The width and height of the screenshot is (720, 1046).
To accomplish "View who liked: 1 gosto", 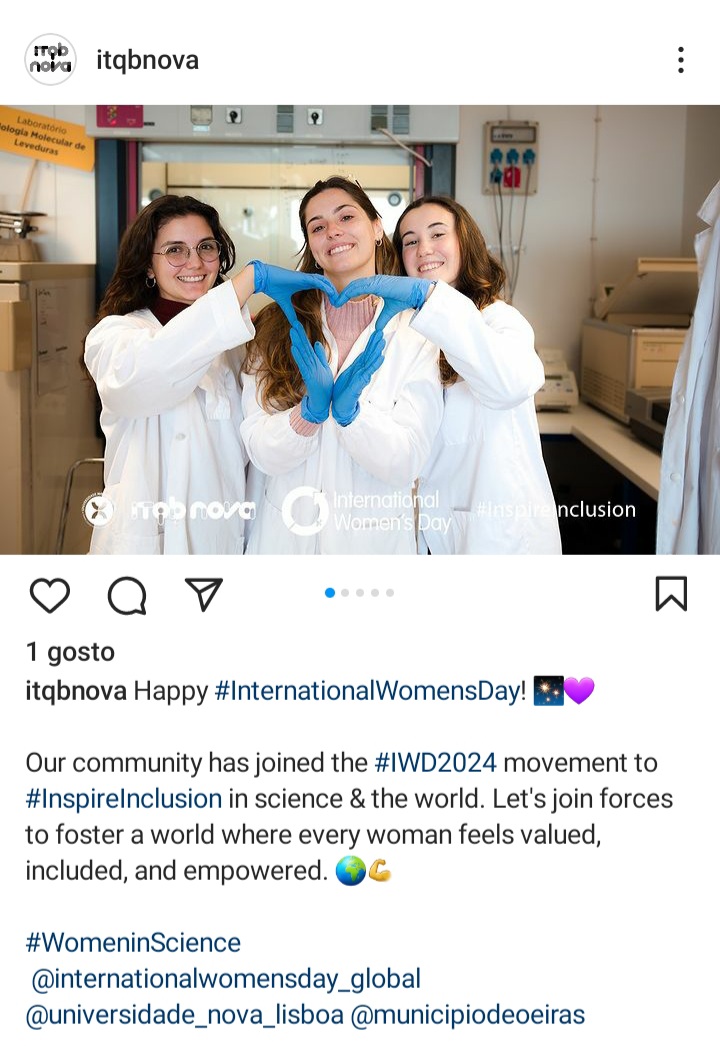I will tap(70, 652).
